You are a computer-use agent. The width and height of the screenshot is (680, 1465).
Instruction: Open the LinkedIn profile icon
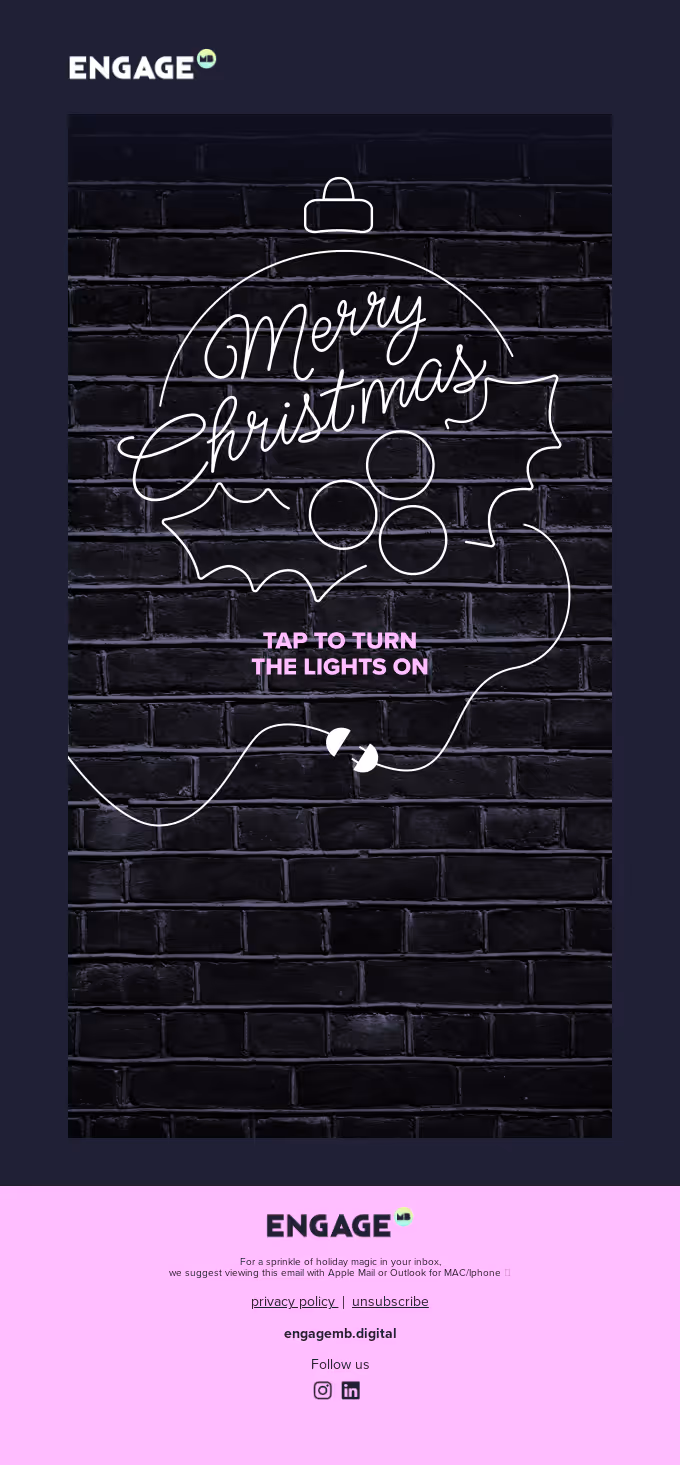pyautogui.click(x=350, y=1390)
